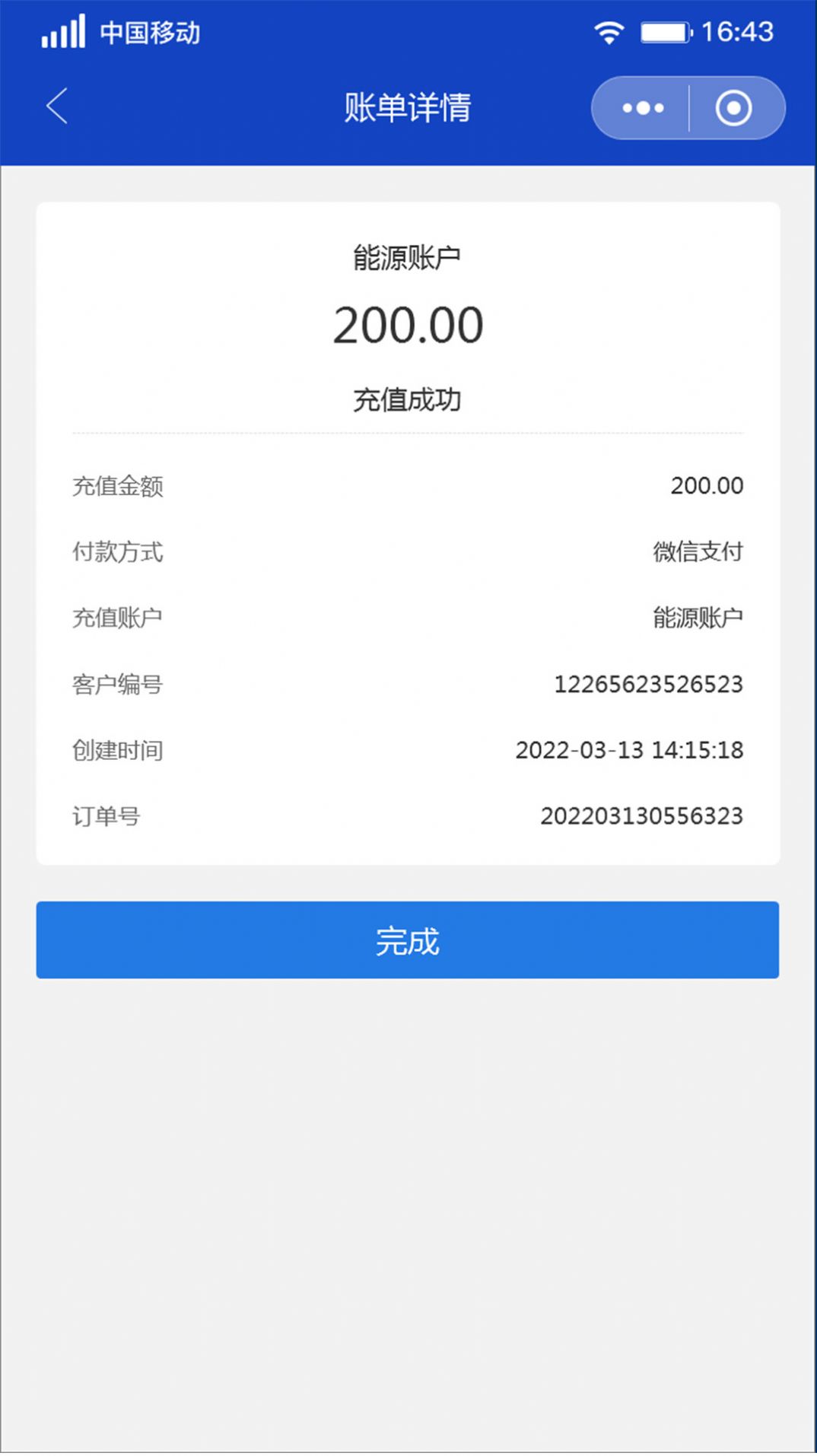Image resolution: width=817 pixels, height=1456 pixels.
Task: Select the 账单详情 title bar
Action: (408, 107)
